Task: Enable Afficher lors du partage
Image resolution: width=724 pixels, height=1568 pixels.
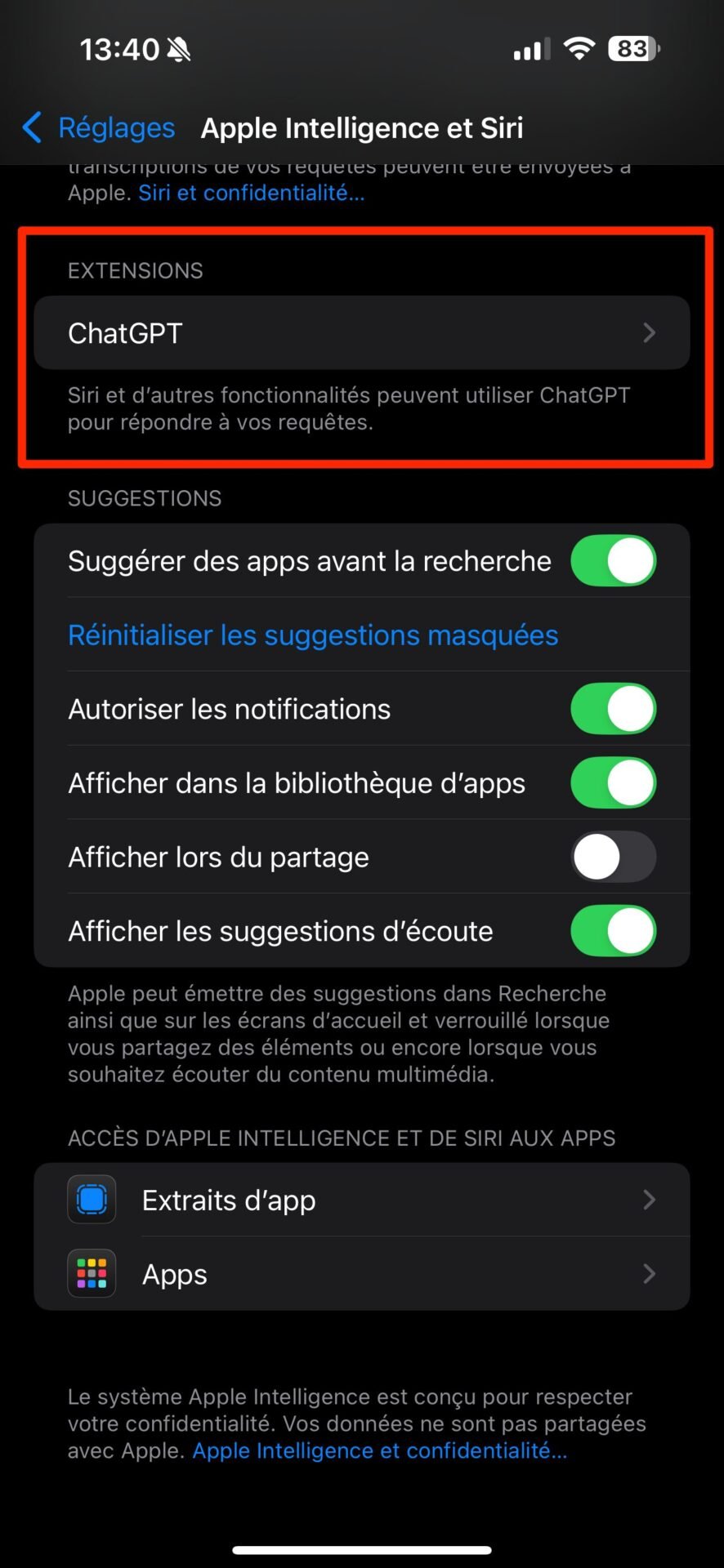Action: (x=613, y=857)
